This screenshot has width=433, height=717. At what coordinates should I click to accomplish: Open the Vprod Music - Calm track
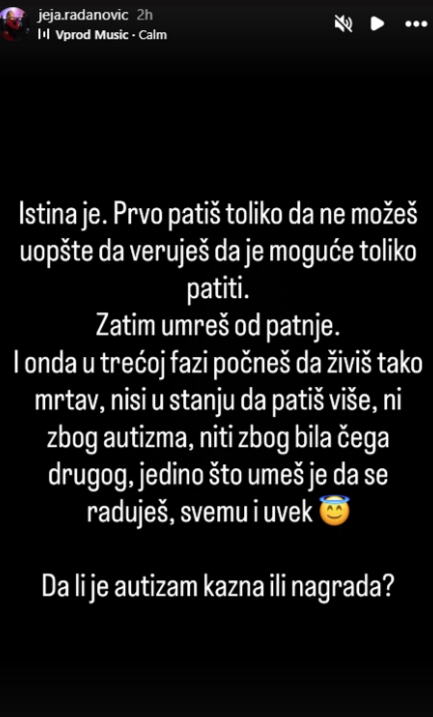tap(102, 35)
